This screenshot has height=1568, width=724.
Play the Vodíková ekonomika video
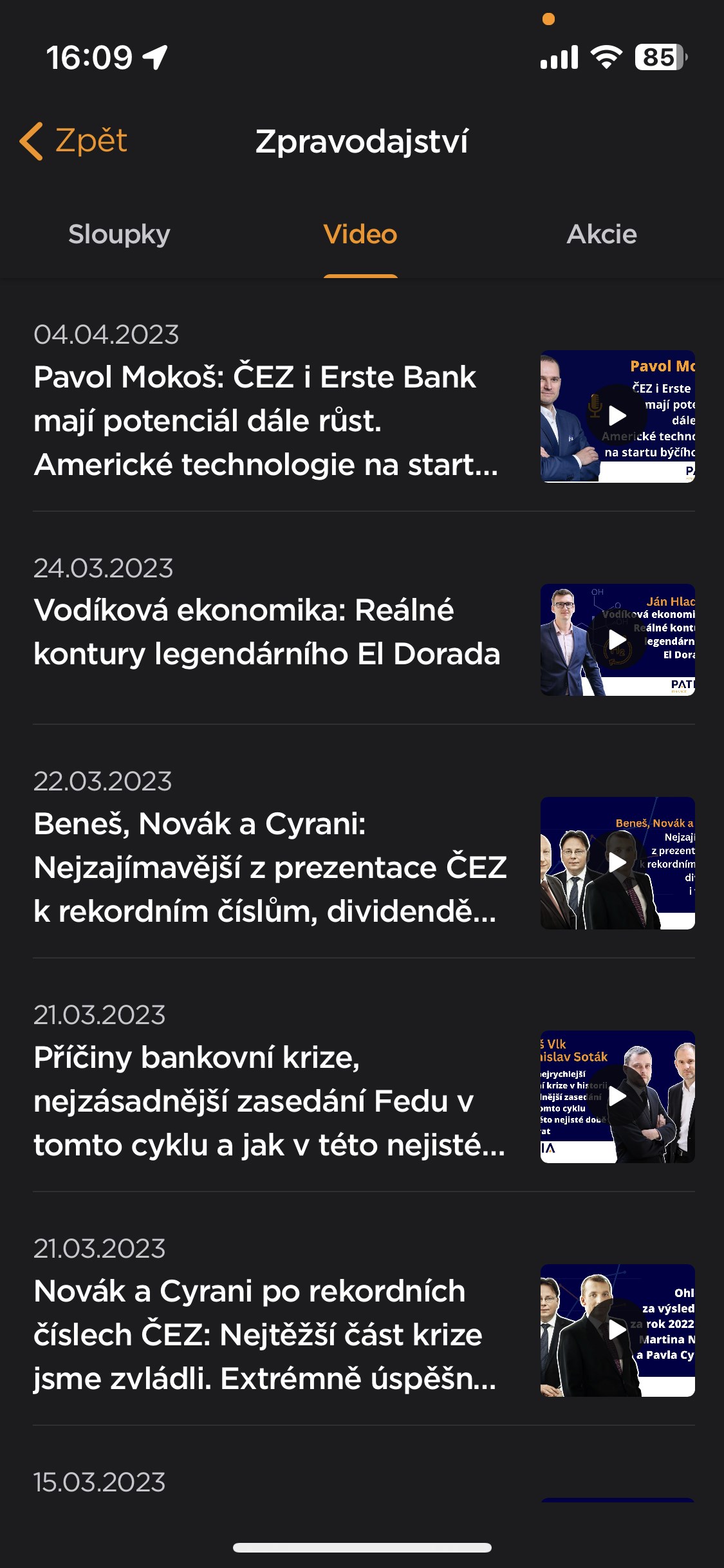pos(617,639)
